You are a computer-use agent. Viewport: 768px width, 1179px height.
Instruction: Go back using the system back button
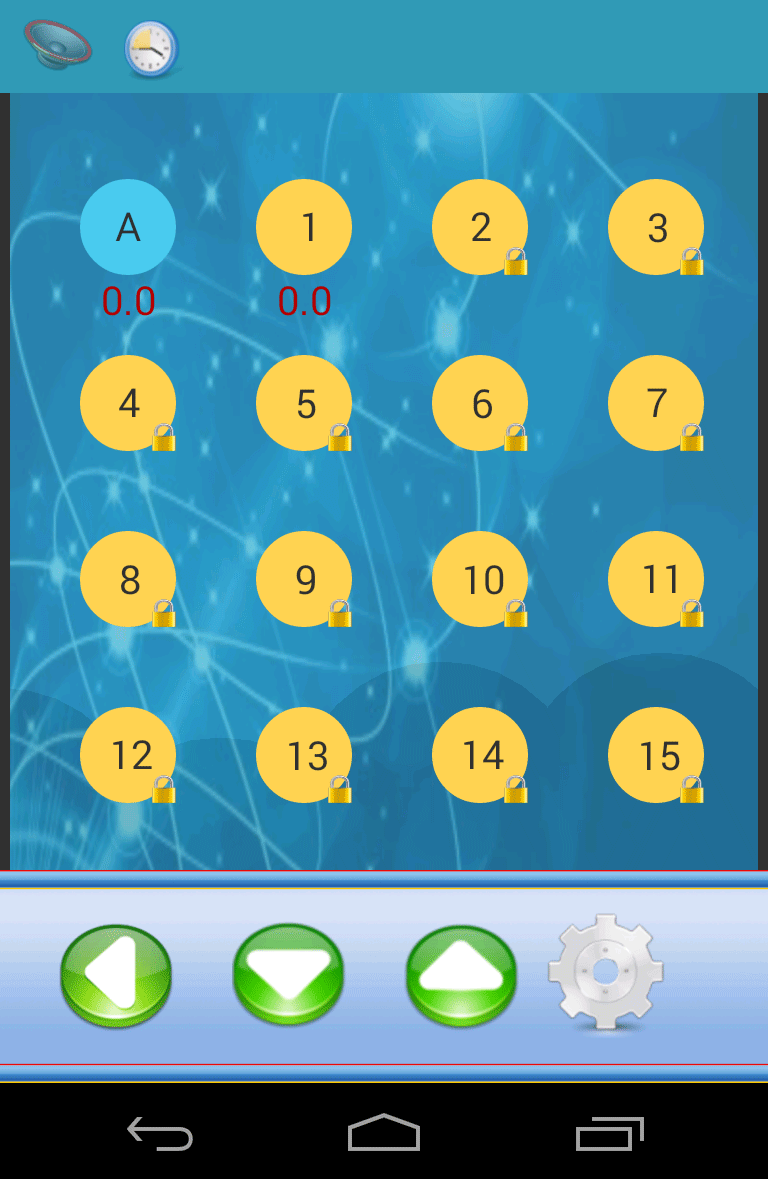coord(160,1134)
